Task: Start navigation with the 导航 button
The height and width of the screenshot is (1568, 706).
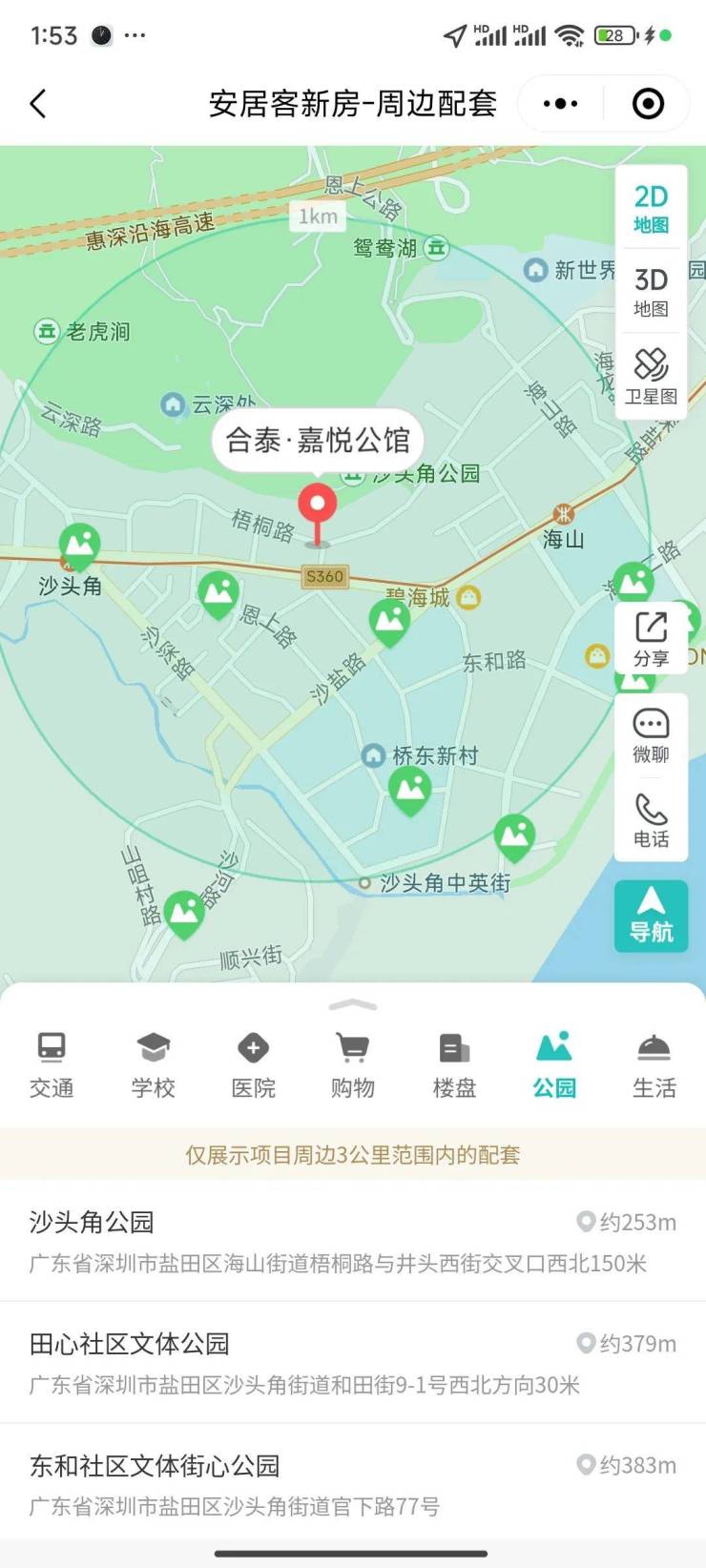Action: [651, 915]
